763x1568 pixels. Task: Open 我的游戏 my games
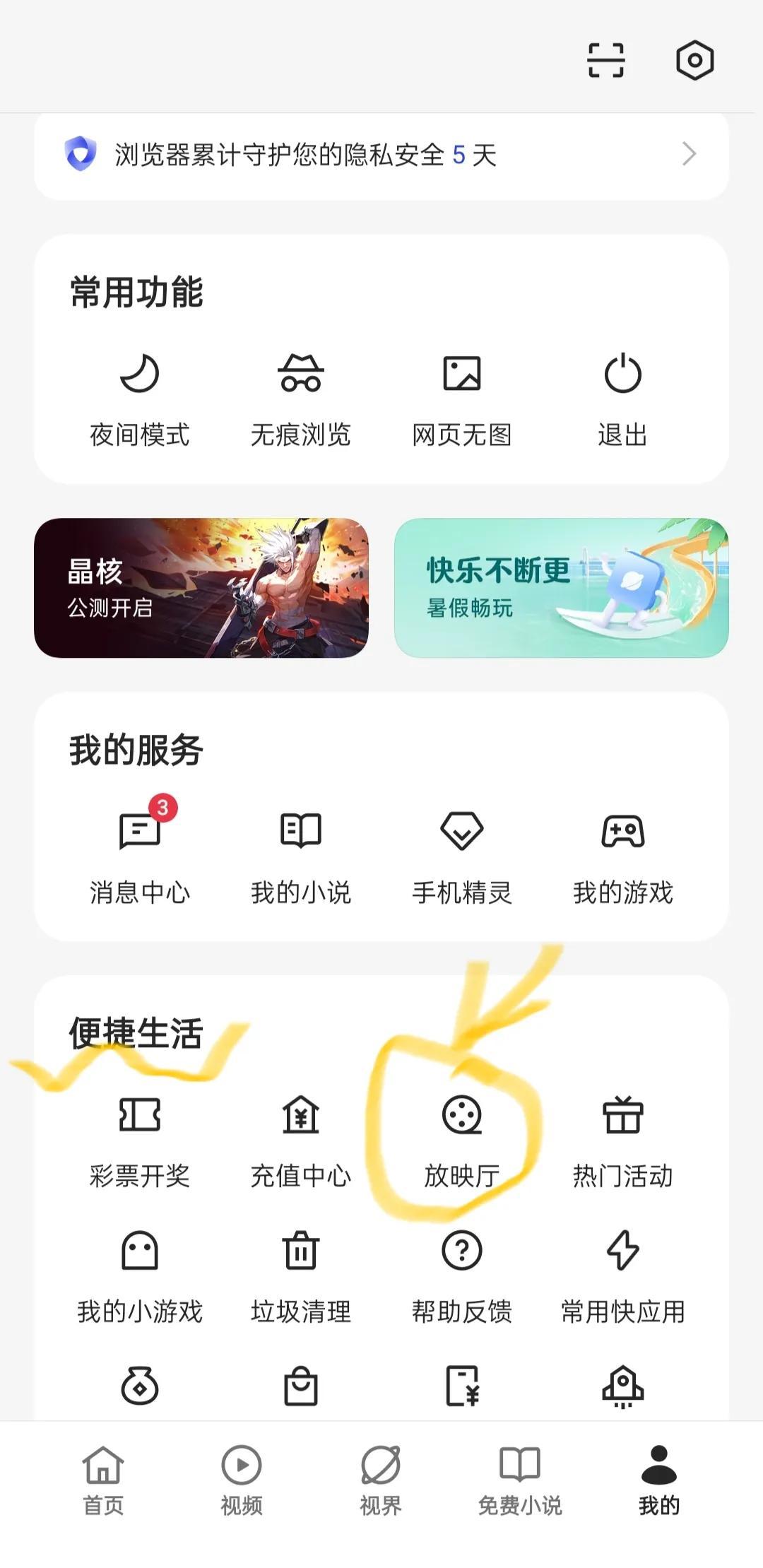(623, 855)
